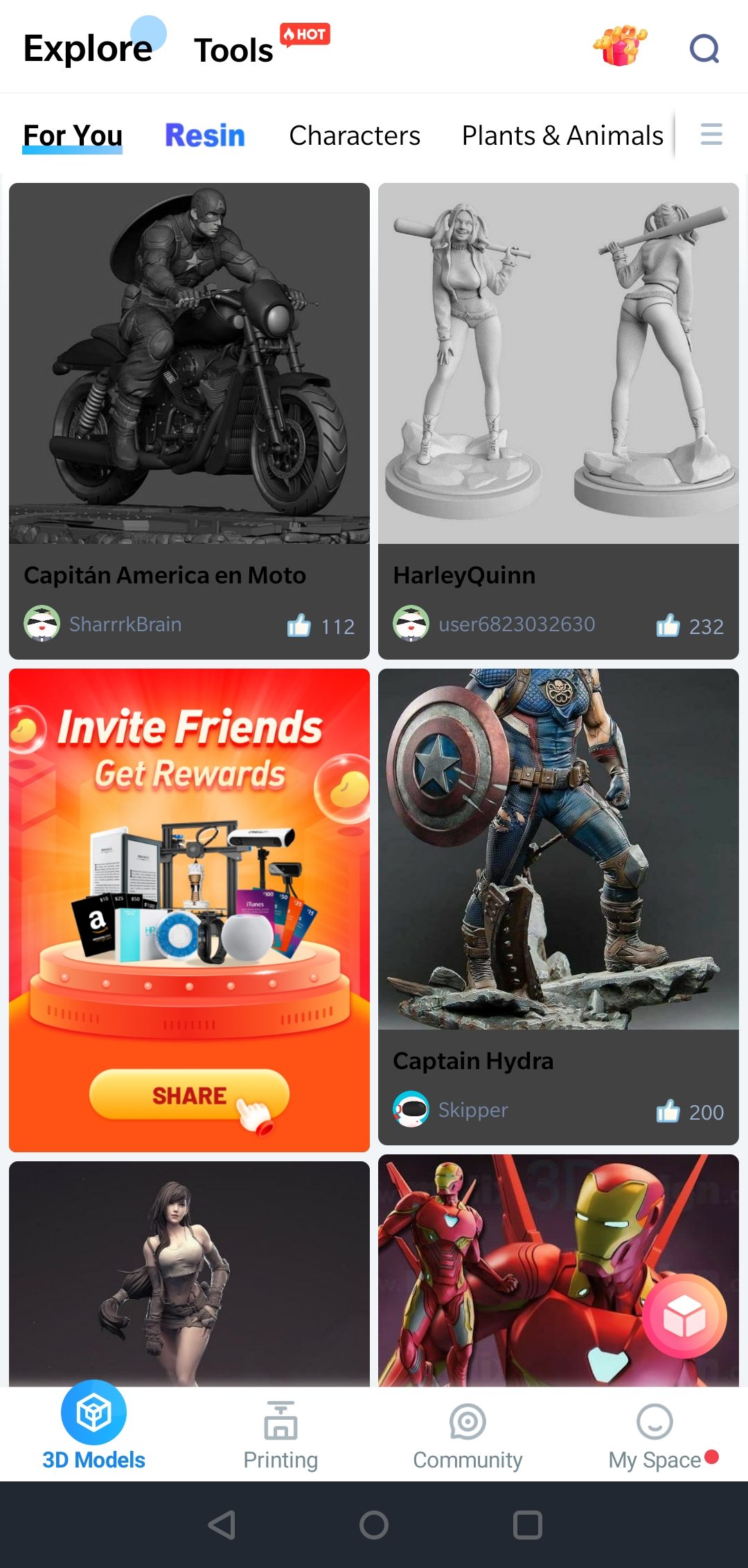Tap the floating pink cube button
The height and width of the screenshot is (1568, 748).
pyautogui.click(x=684, y=1316)
